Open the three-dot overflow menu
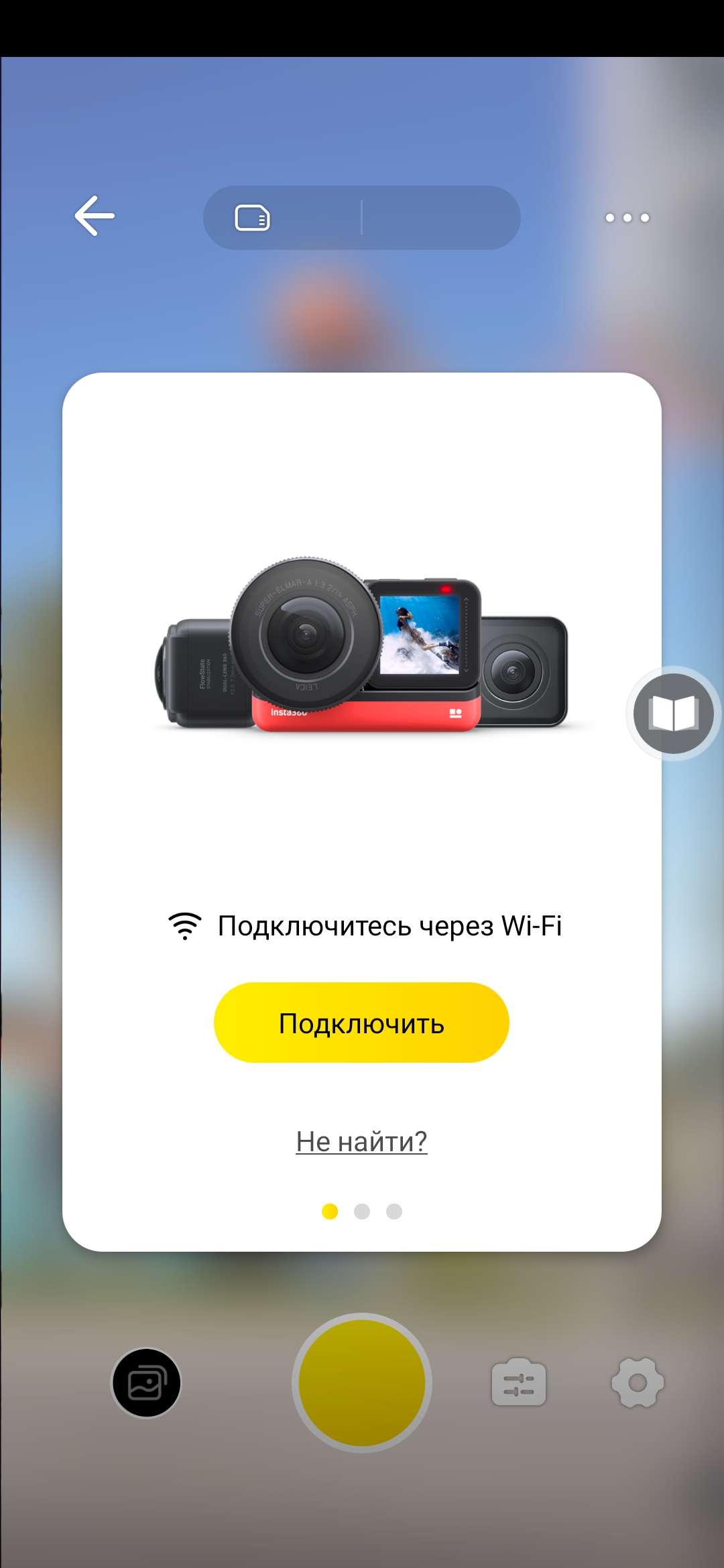The image size is (724, 1568). click(627, 218)
